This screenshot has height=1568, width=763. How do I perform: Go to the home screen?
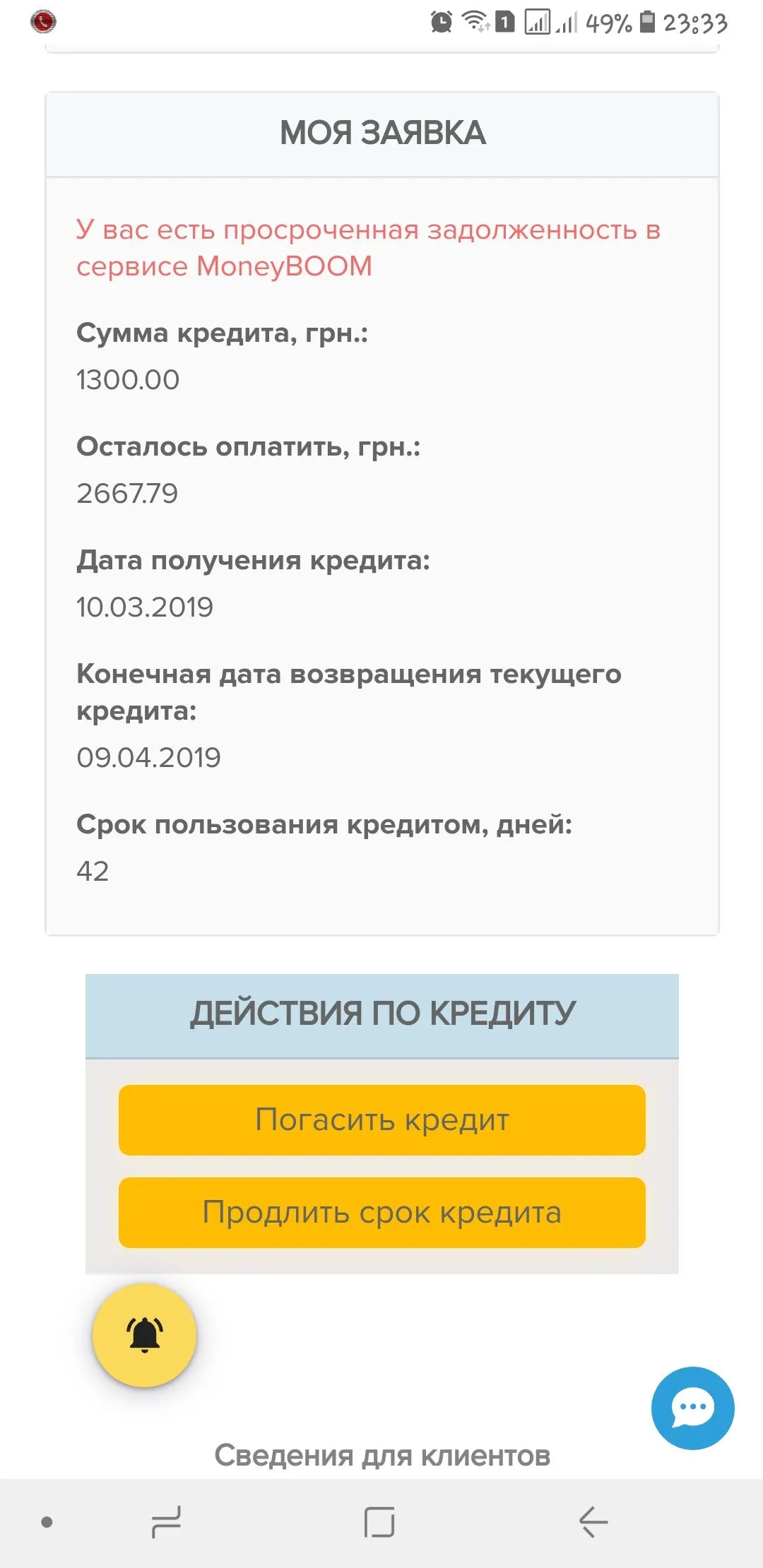(x=379, y=1521)
